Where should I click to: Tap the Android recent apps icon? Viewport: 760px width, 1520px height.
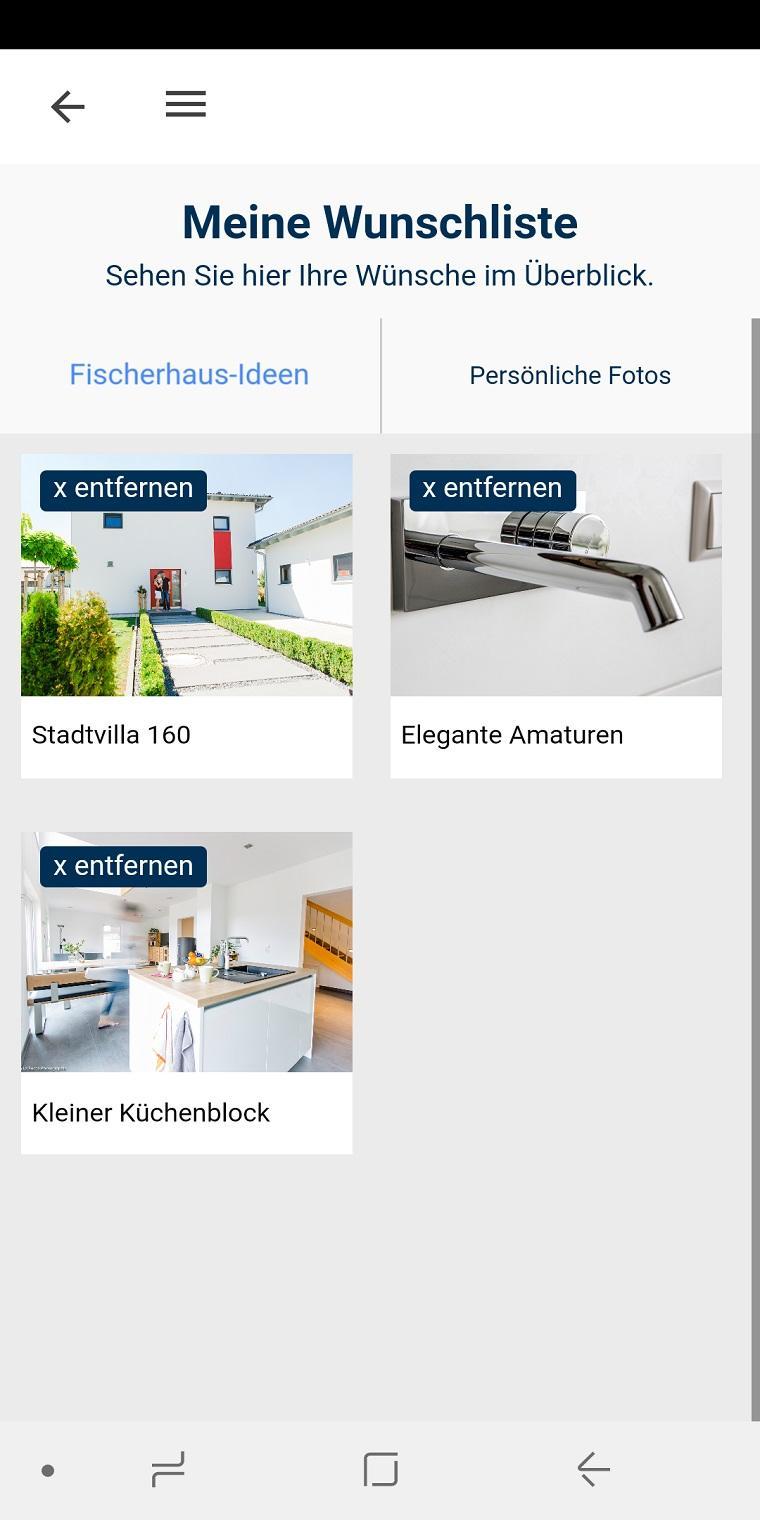coord(168,1470)
